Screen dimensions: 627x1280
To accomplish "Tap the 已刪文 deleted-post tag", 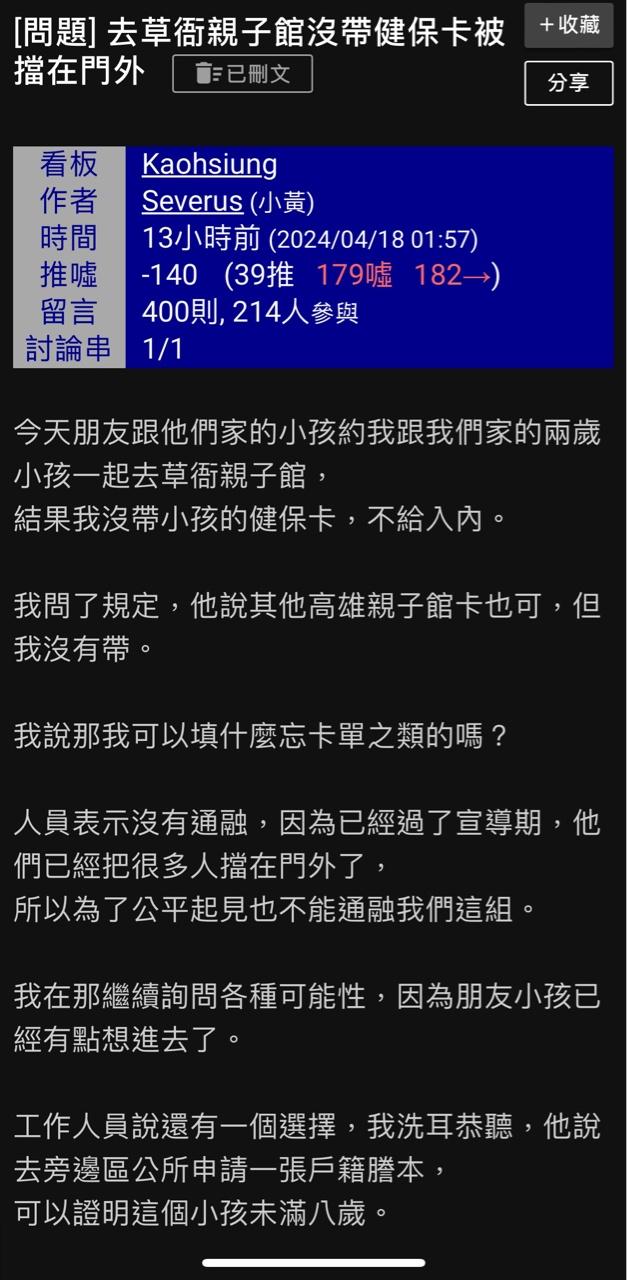I will tap(242, 74).
